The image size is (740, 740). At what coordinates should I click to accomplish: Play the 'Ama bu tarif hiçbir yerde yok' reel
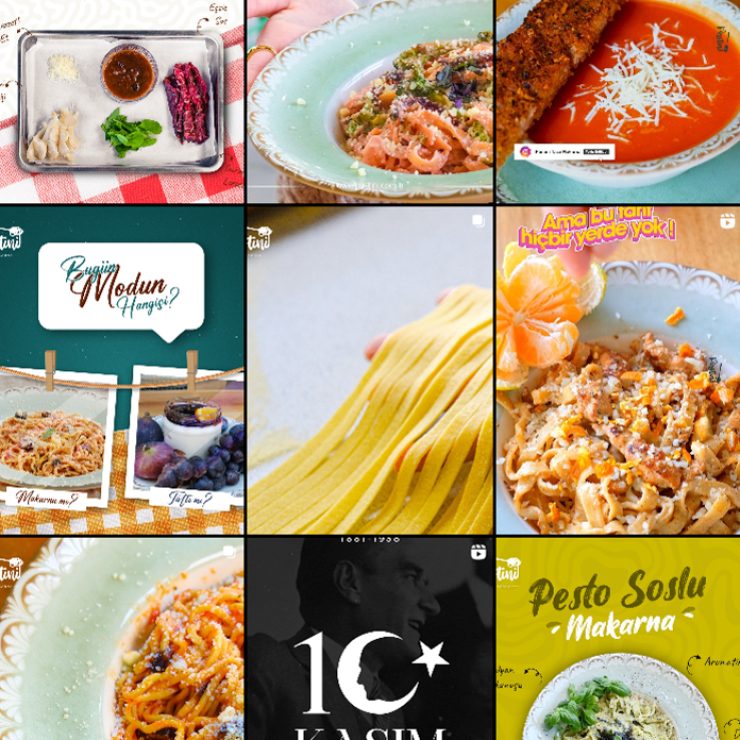click(x=618, y=370)
